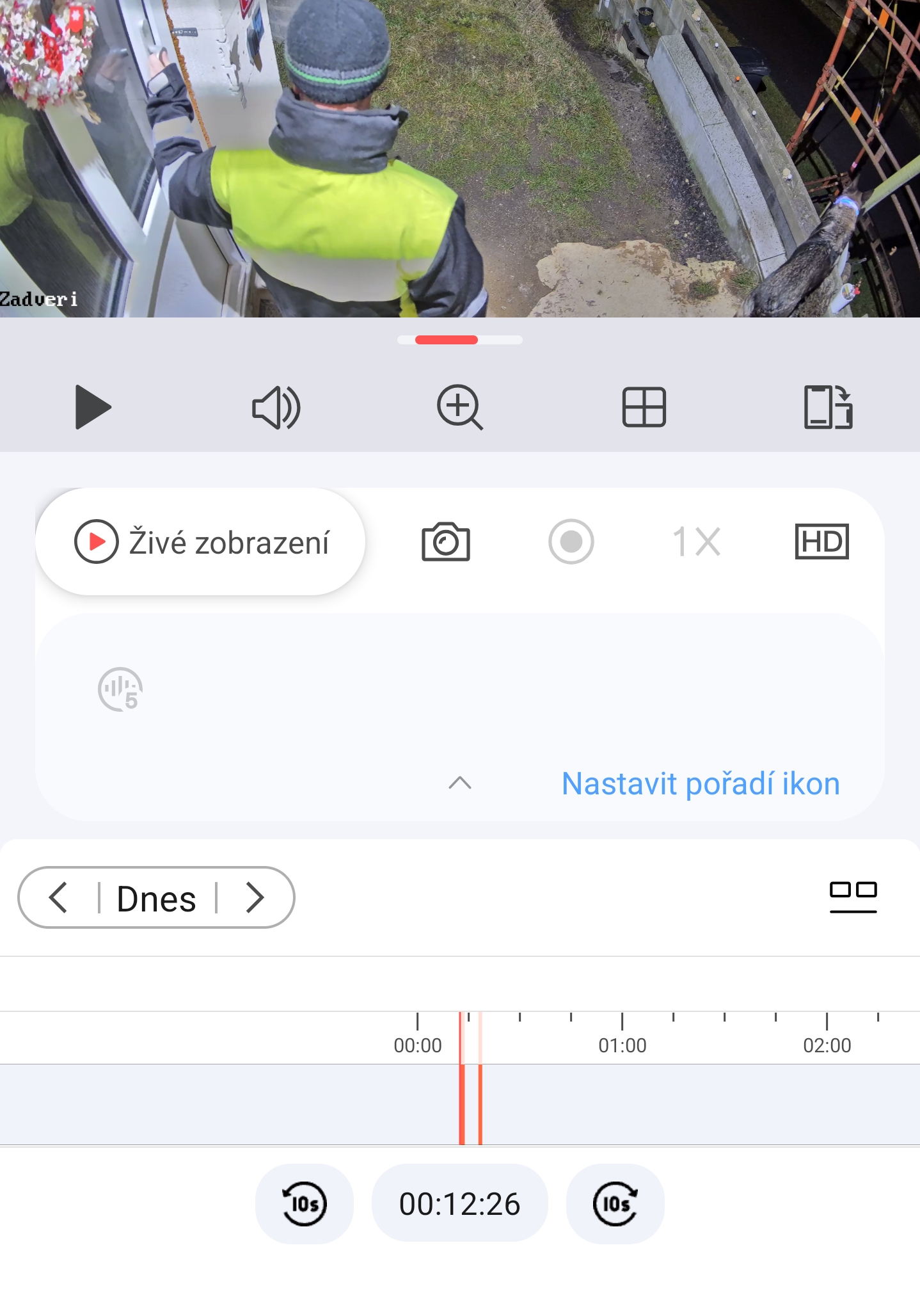Change the 1X playback speed
920x1316 pixels.
coord(696,542)
